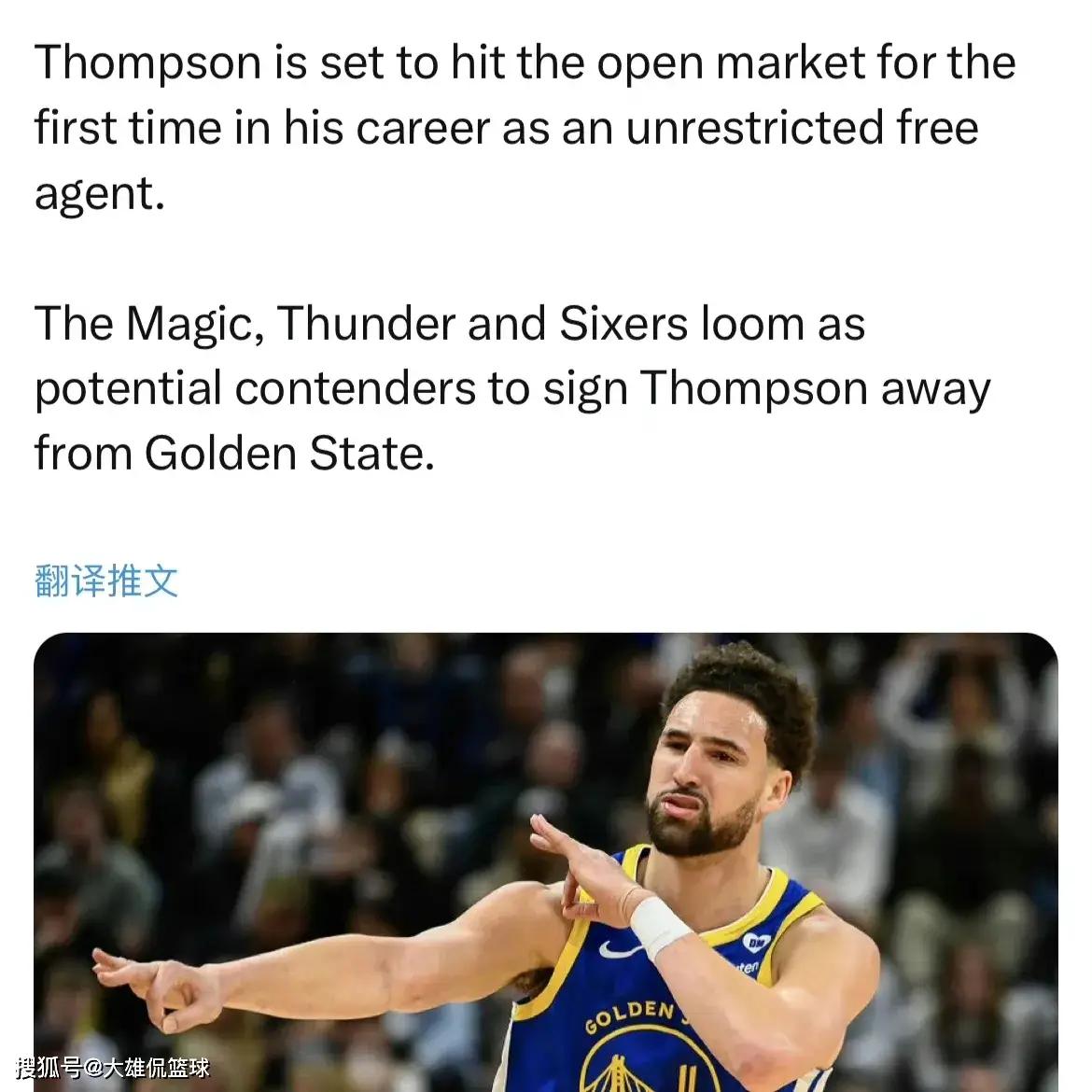Open the attached basketball player photo

pos(545,861)
